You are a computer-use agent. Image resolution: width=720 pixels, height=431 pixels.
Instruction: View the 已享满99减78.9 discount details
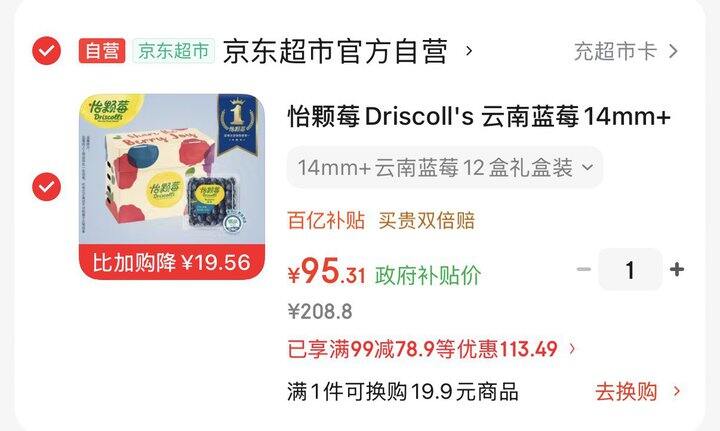(x=432, y=349)
